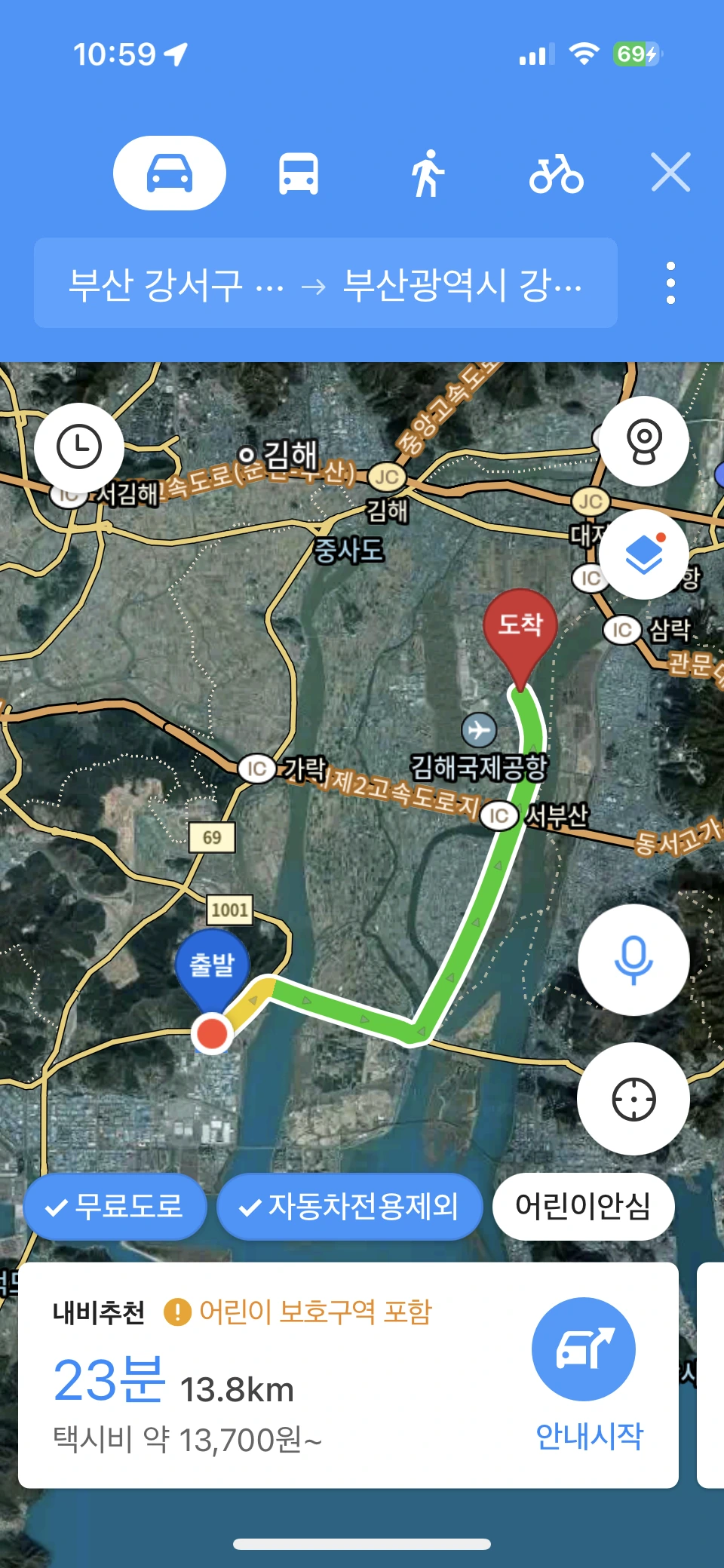Start voice input with the microphone
Screen dimensions: 724x1568
pyautogui.click(x=633, y=959)
